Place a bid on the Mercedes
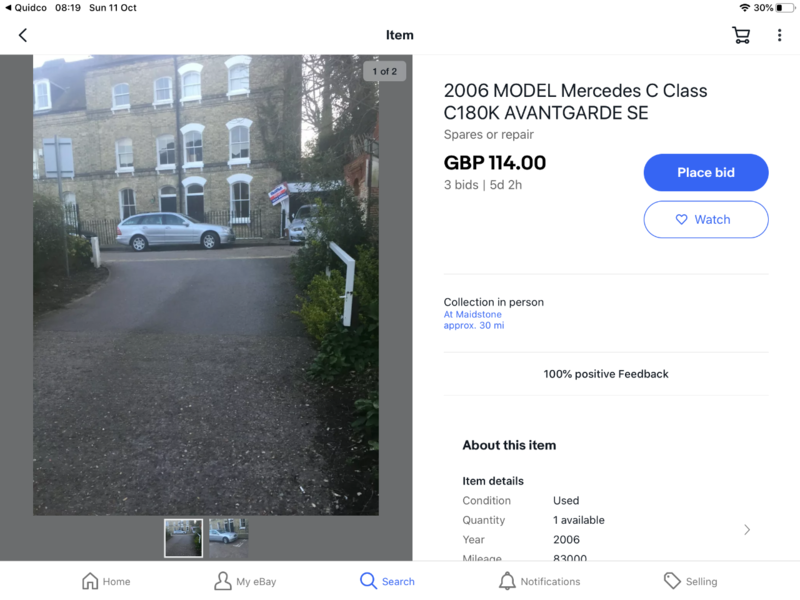This screenshot has width=800, height=600. coord(705,172)
